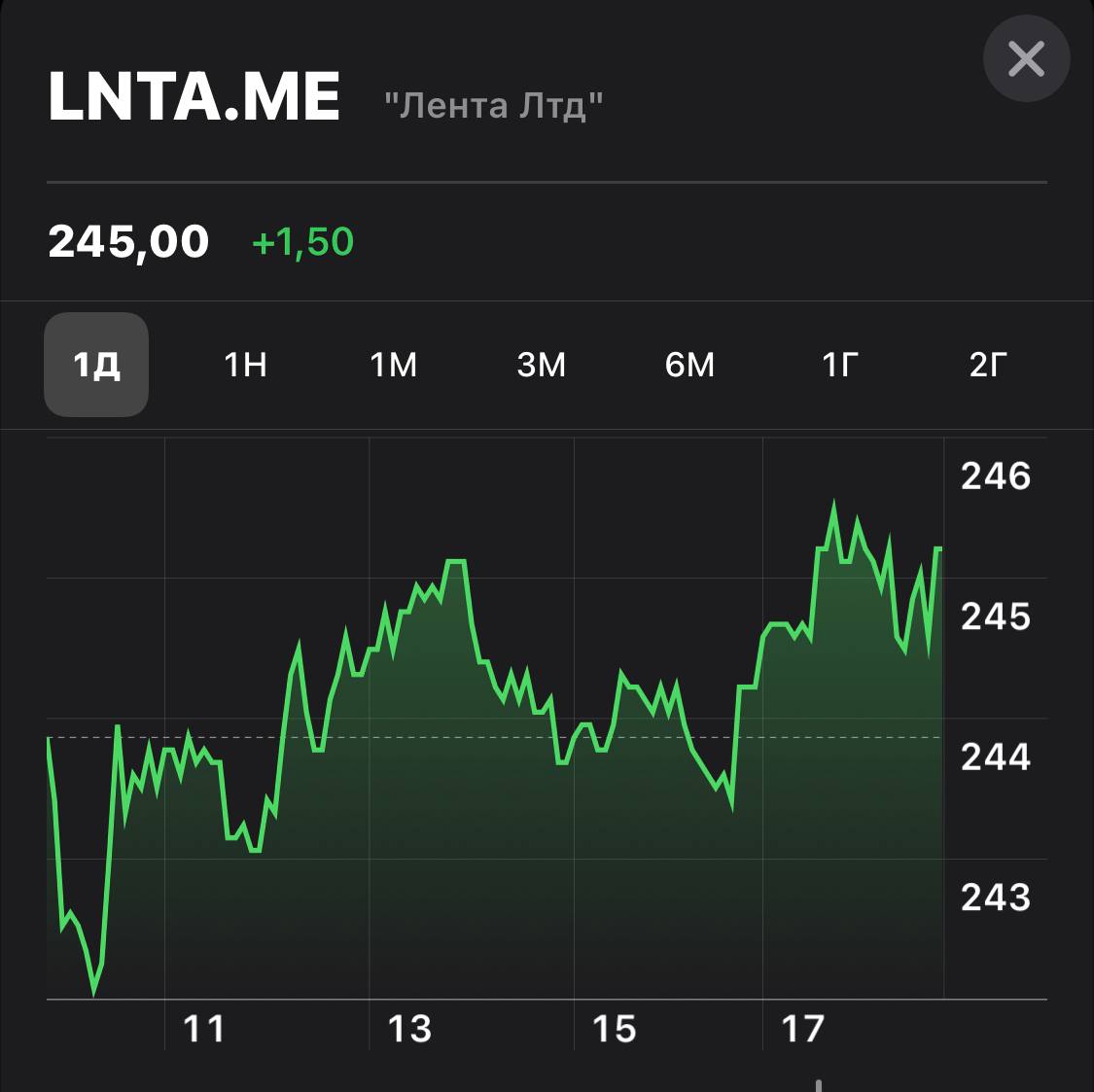Close the LNTA.ME stock detail view
The image size is (1094, 1092).
[1026, 59]
